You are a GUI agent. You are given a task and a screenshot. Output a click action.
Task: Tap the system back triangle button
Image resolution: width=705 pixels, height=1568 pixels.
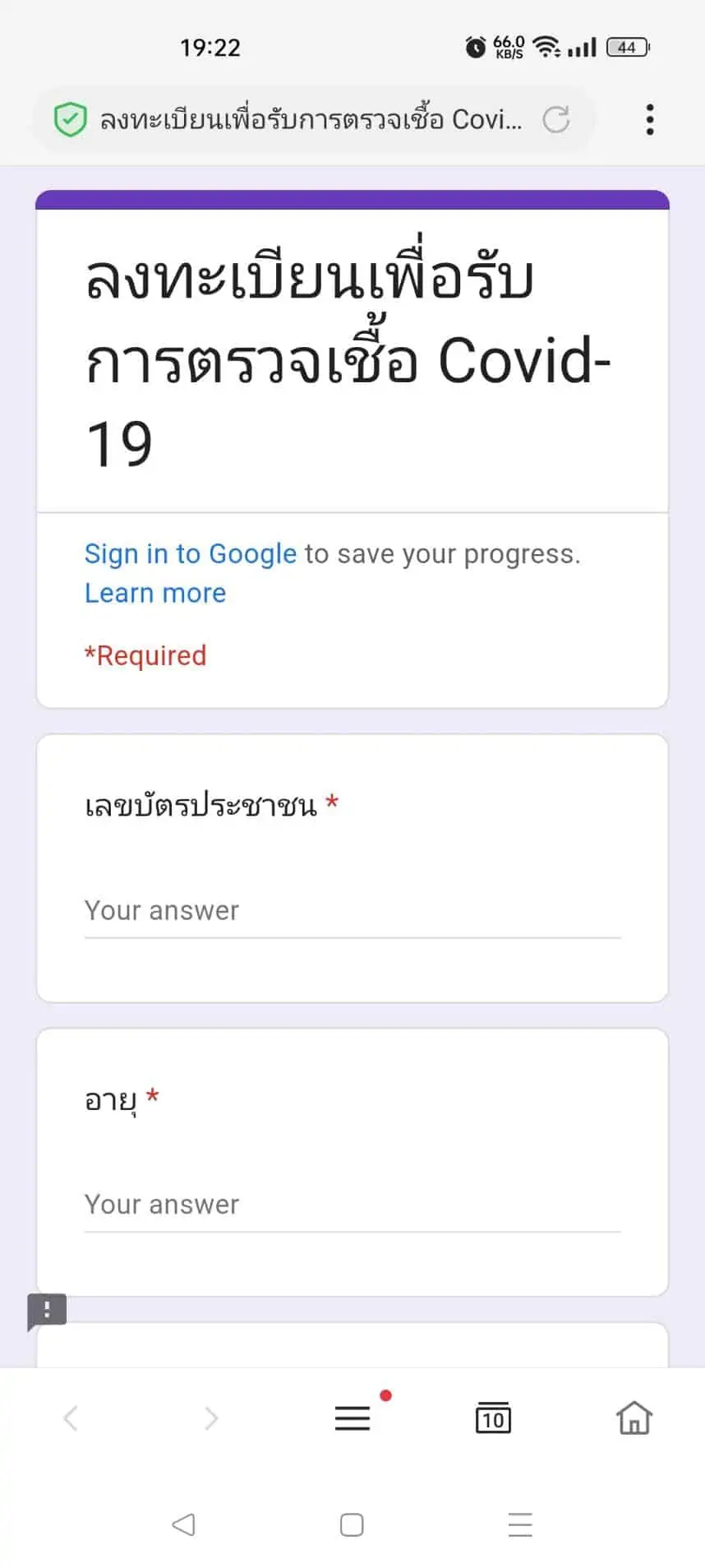[x=184, y=1525]
